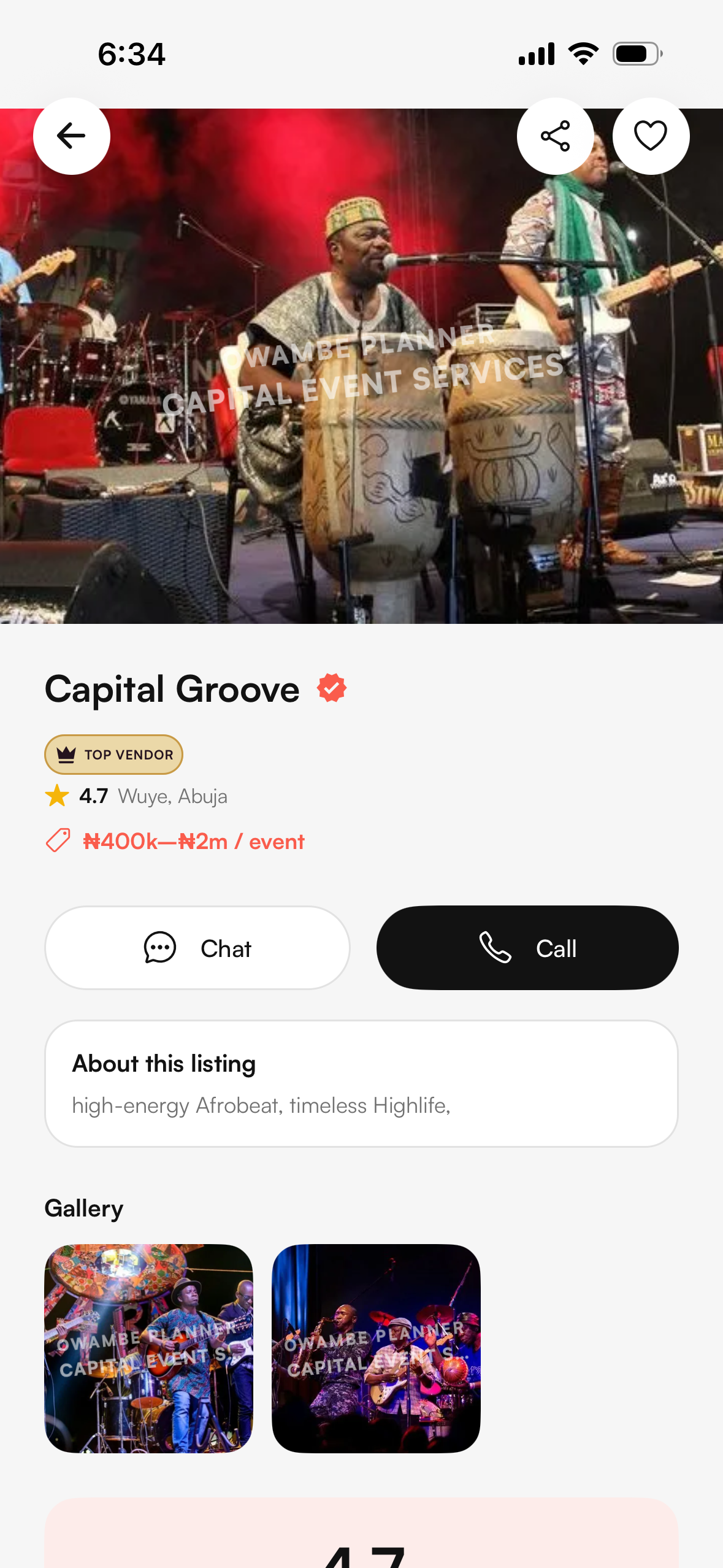The image size is (723, 1568).
Task: Expand the About this listing card
Action: (x=361, y=1083)
